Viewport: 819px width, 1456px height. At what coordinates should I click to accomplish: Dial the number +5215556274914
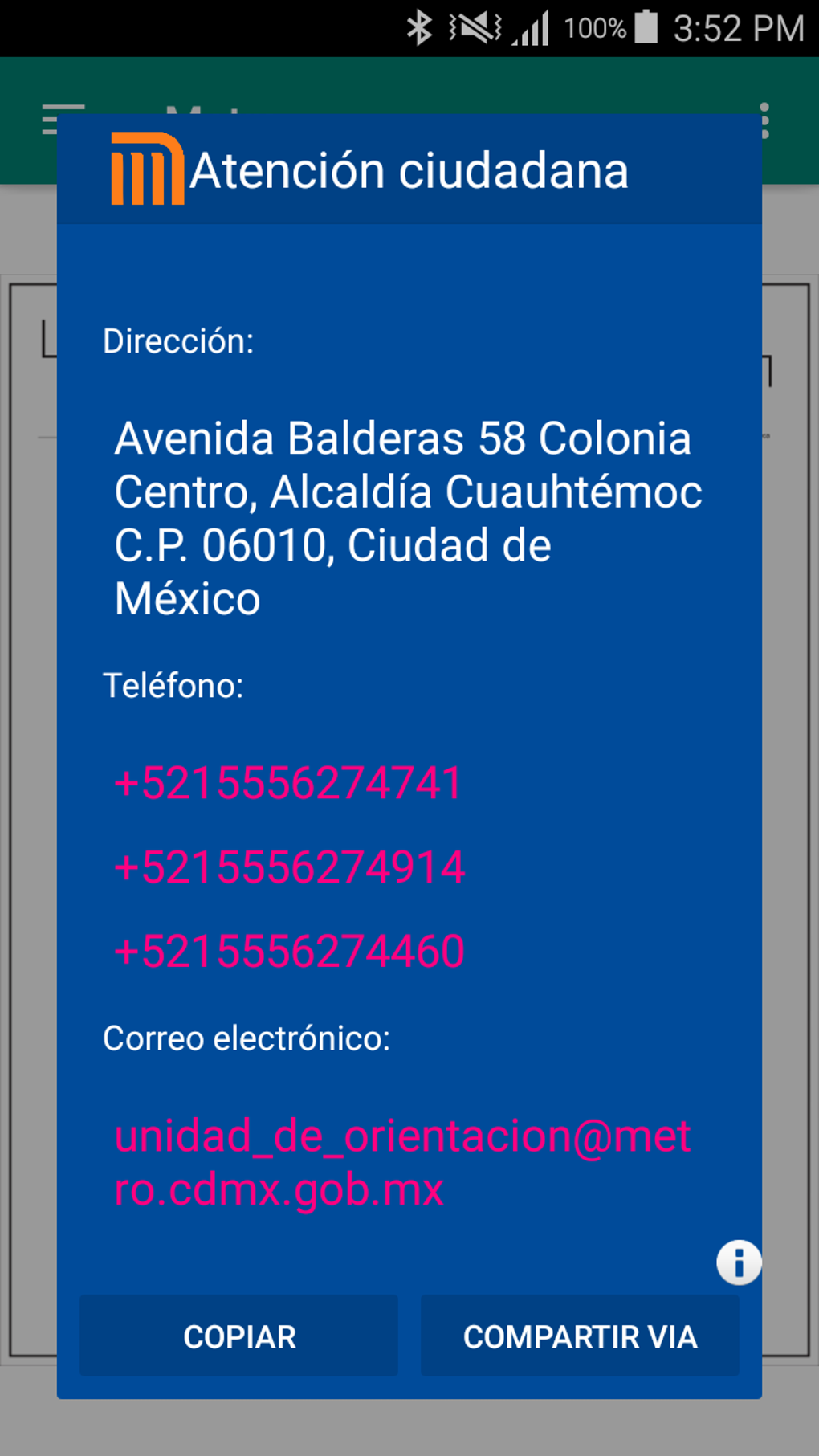(289, 867)
